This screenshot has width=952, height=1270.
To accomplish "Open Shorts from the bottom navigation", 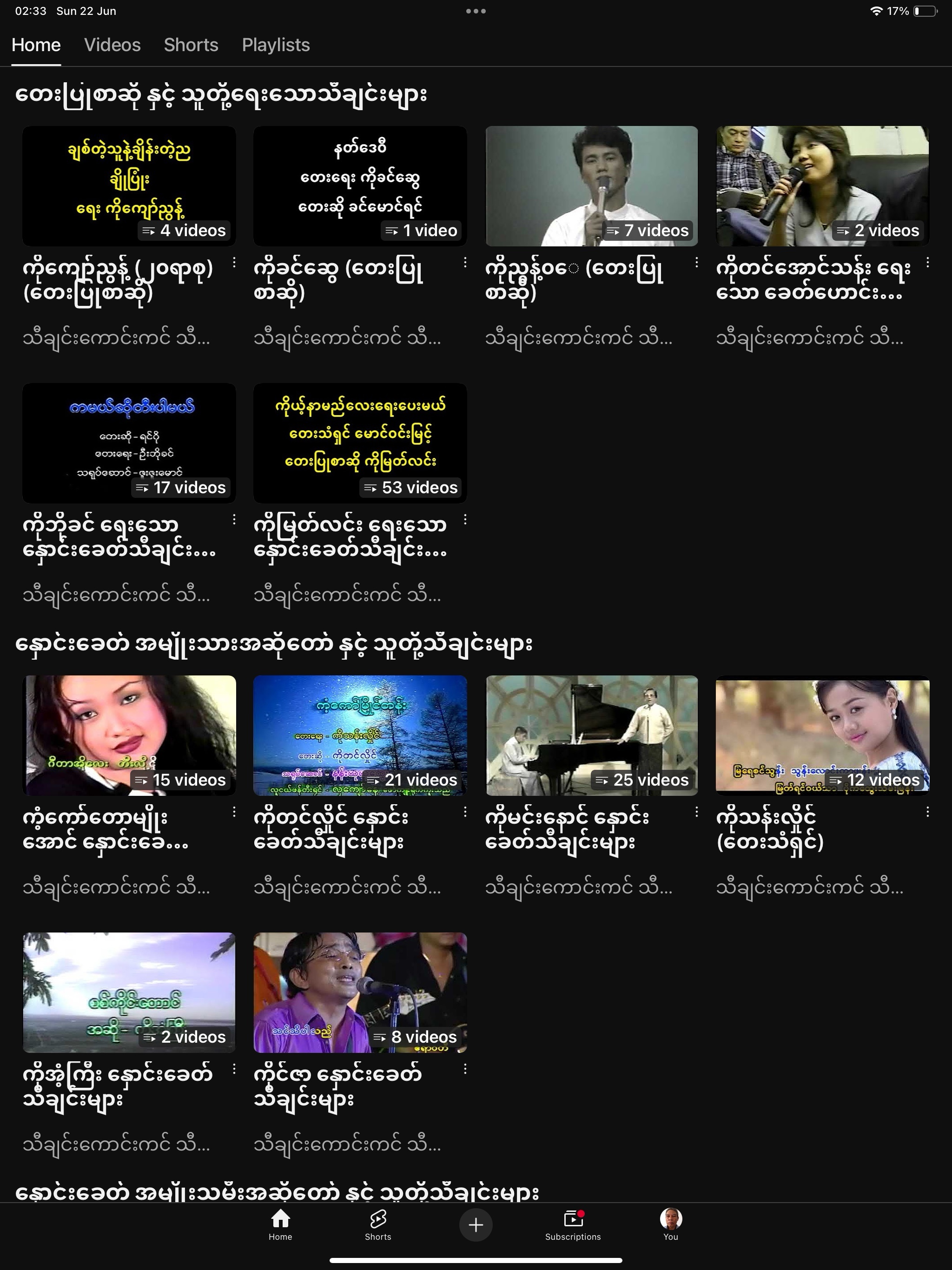I will [378, 1224].
